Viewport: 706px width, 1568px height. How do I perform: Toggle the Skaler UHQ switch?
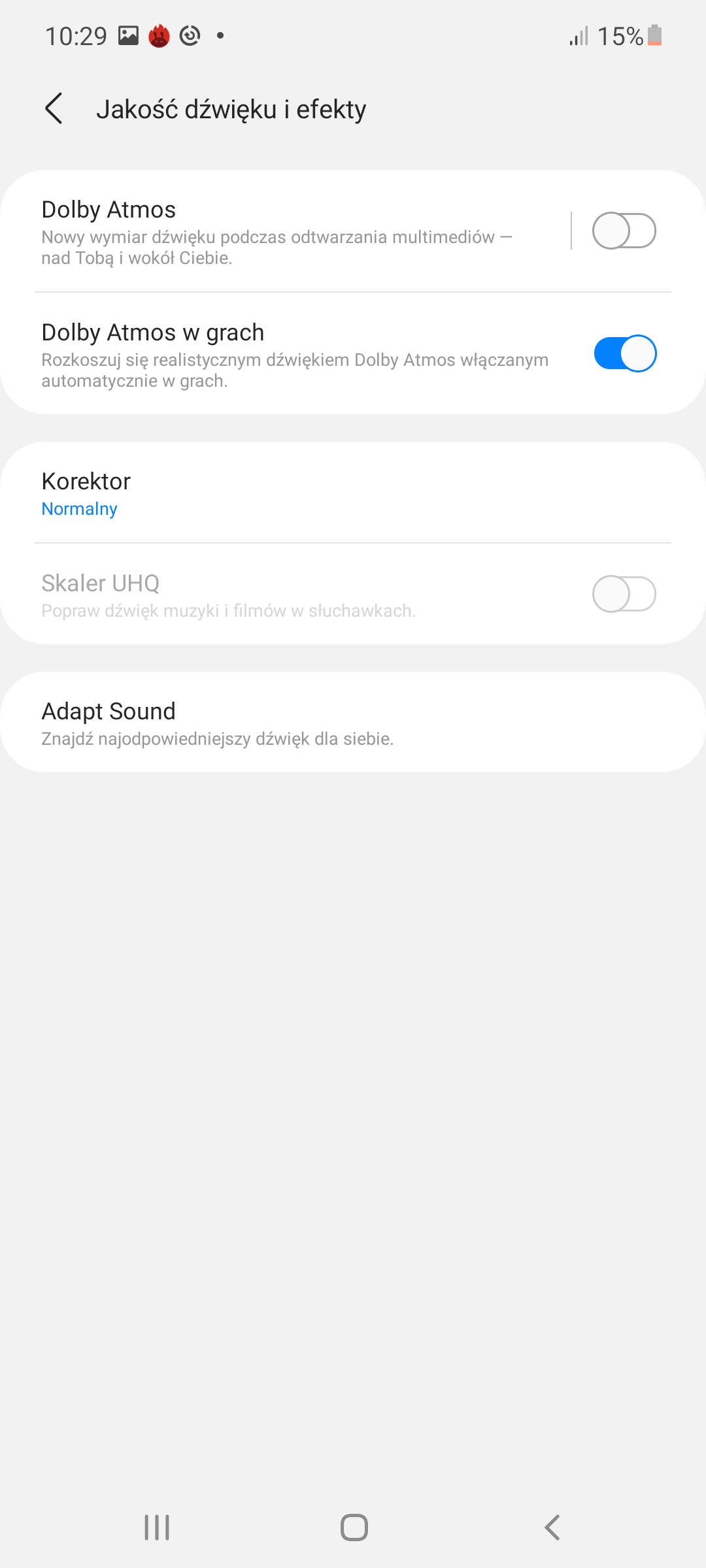[x=624, y=595]
